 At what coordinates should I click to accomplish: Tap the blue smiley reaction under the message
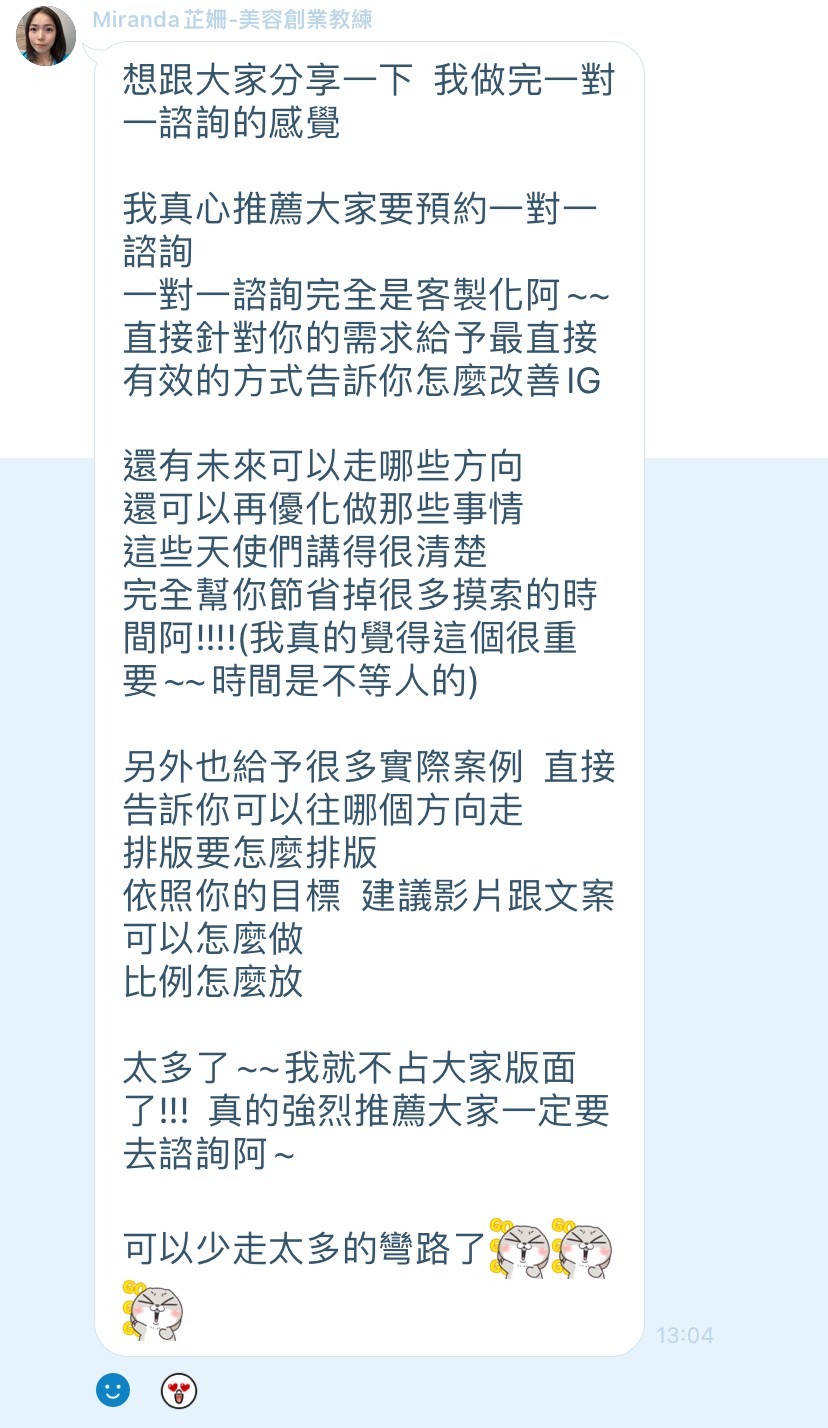pyautogui.click(x=113, y=1390)
